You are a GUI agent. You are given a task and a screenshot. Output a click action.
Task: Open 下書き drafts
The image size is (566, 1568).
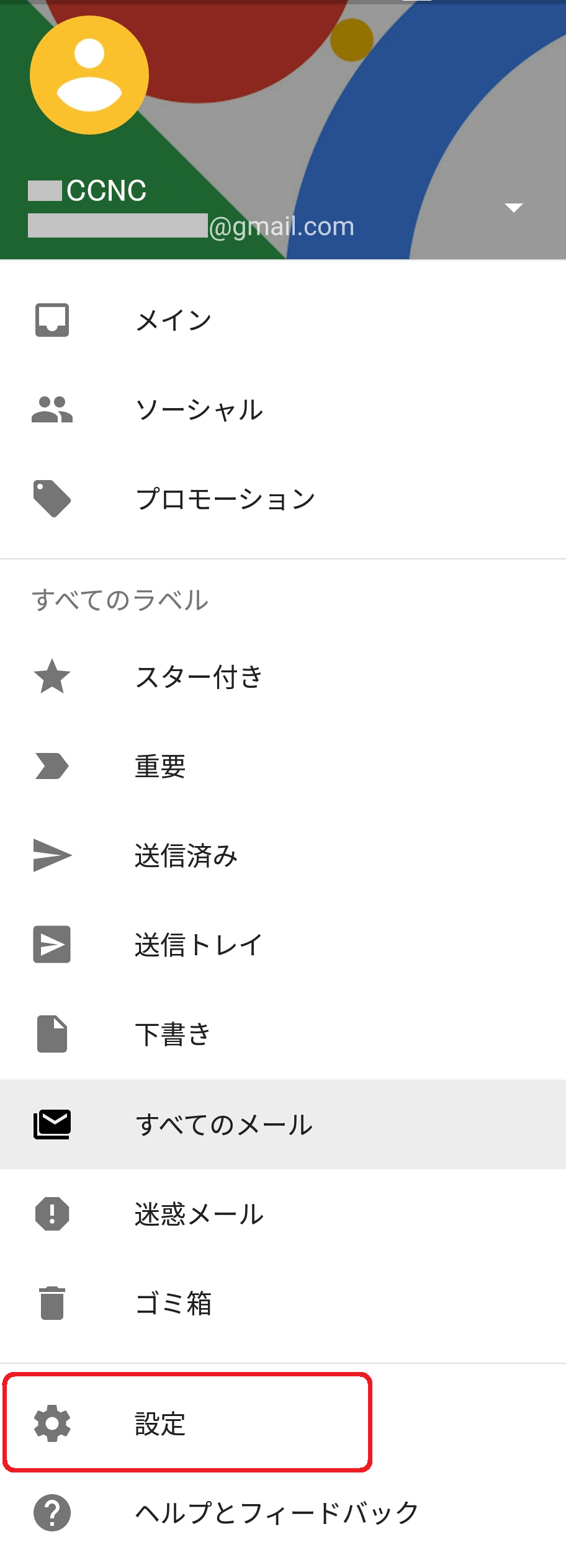pyautogui.click(x=173, y=1035)
